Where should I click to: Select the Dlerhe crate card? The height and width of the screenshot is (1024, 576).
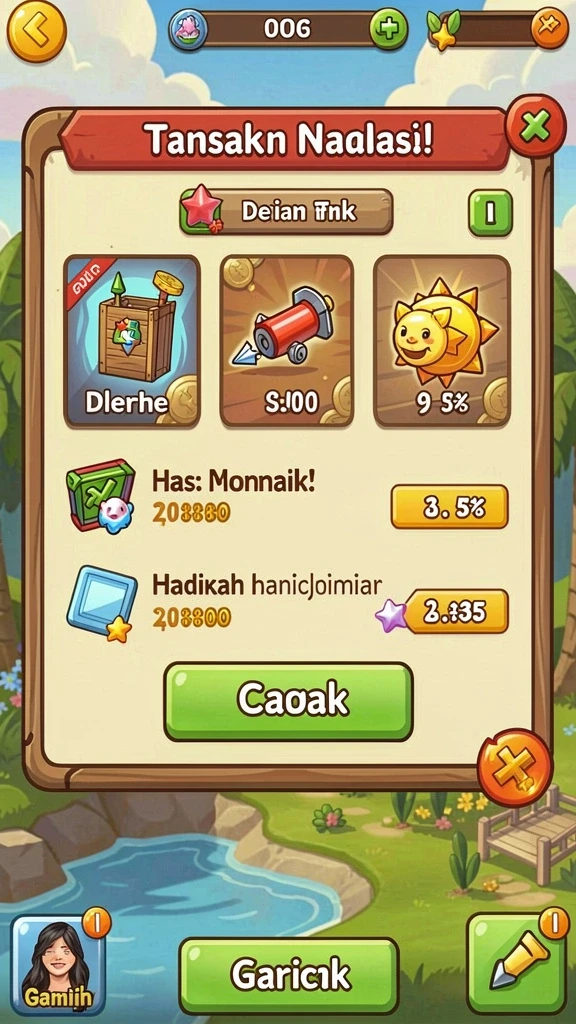click(x=132, y=341)
